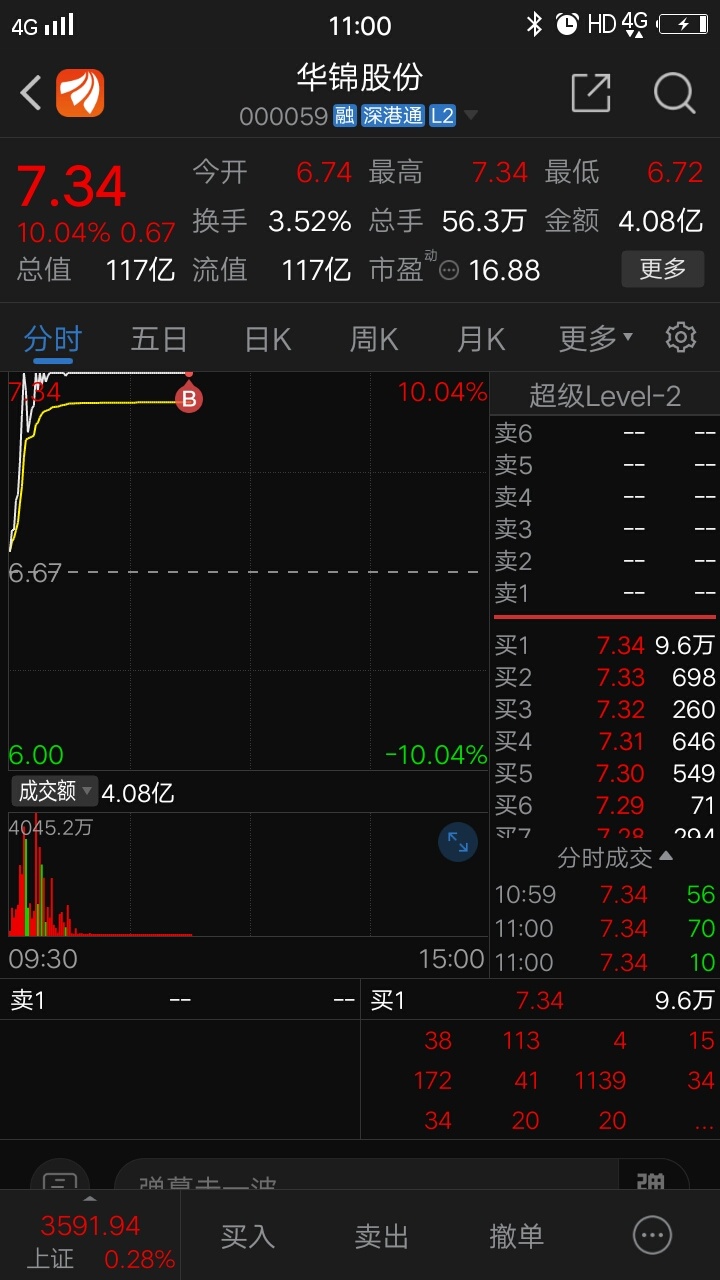Go back with the top-left arrow
720x1280 pixels.
pyautogui.click(x=31, y=94)
